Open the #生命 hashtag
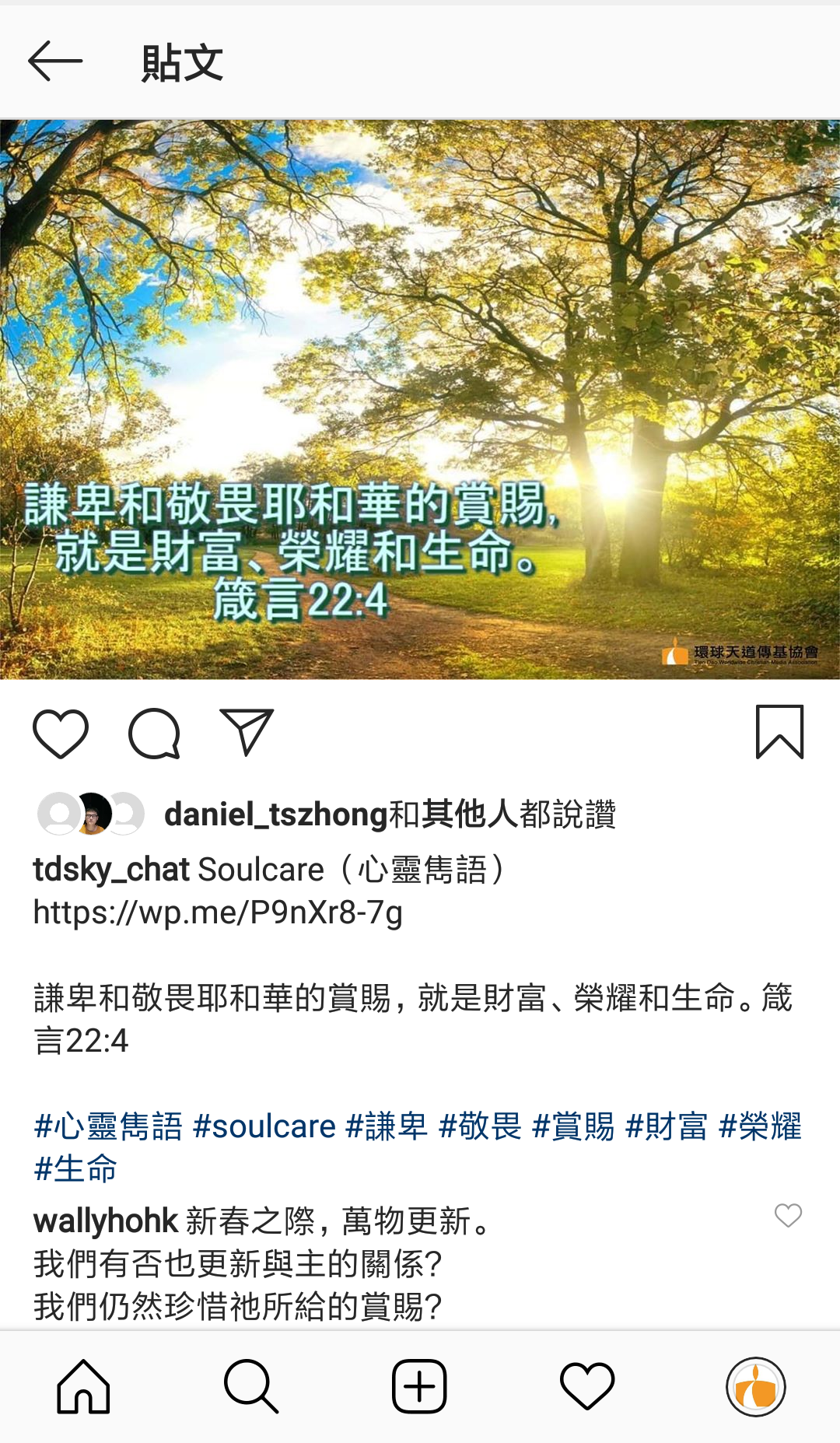Viewport: 840px width, 1443px height. pos(75,1168)
